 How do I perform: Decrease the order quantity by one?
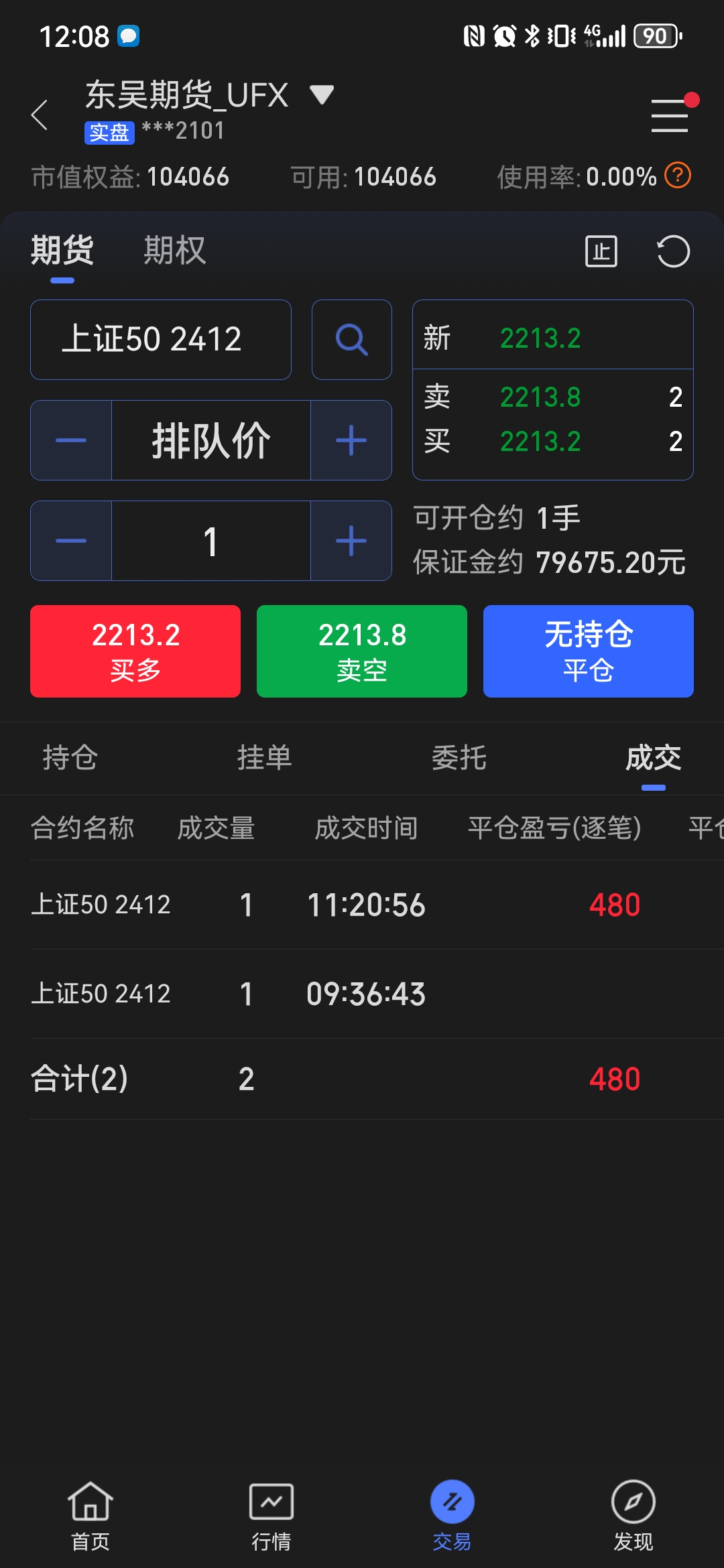(71, 541)
